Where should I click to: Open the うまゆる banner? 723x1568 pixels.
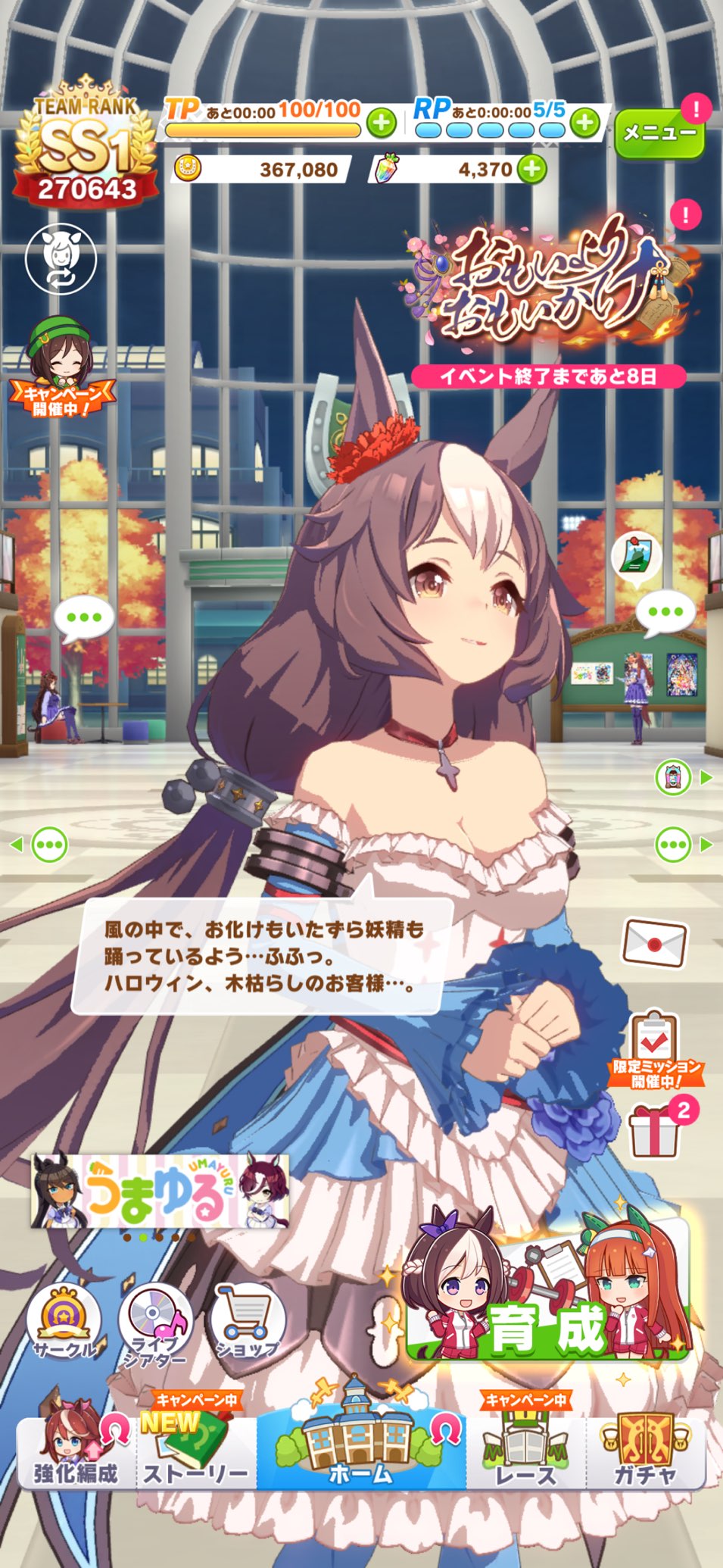pyautogui.click(x=160, y=1192)
